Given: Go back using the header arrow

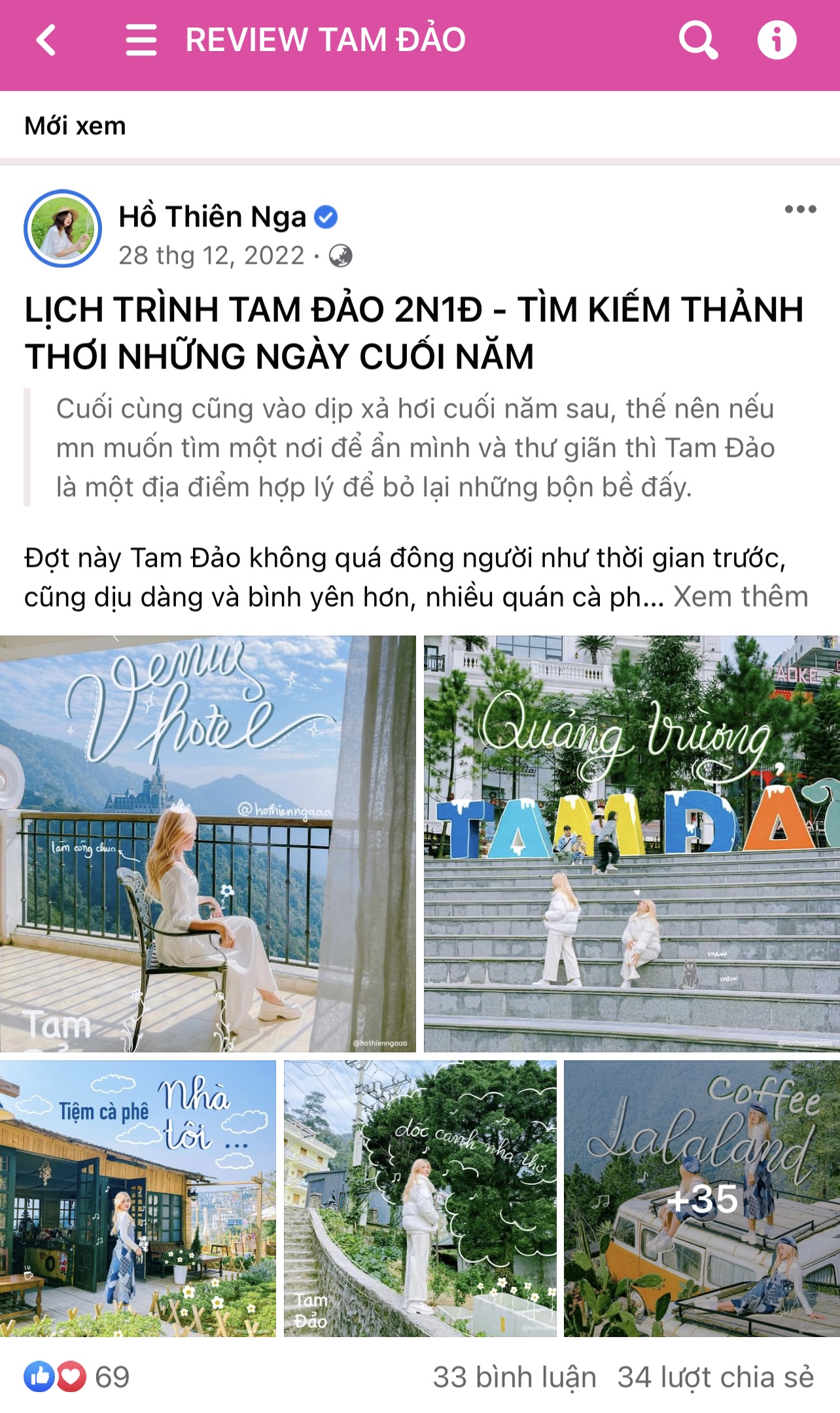Looking at the screenshot, I should tap(46, 41).
